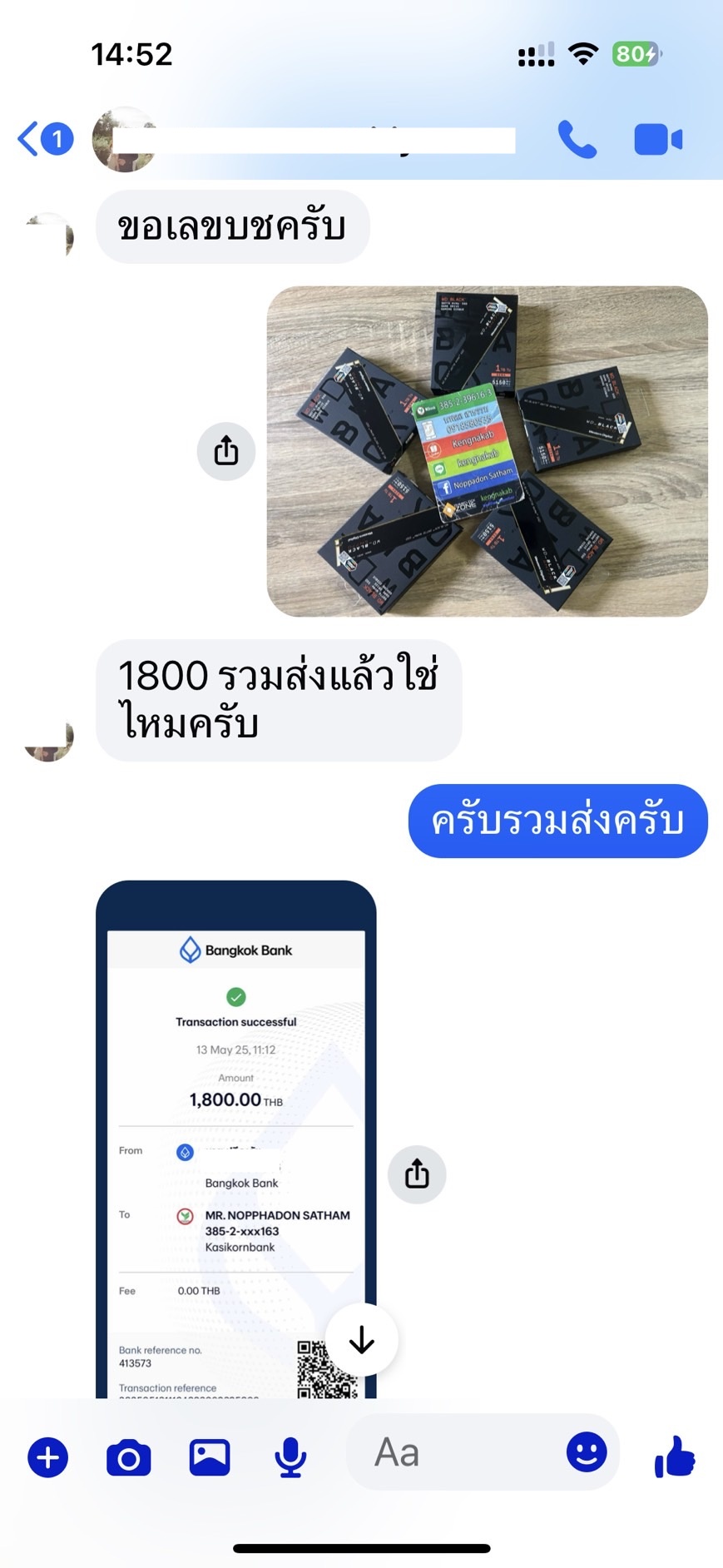Open the Bangkok Bank transfer slip image

click(x=236, y=1140)
